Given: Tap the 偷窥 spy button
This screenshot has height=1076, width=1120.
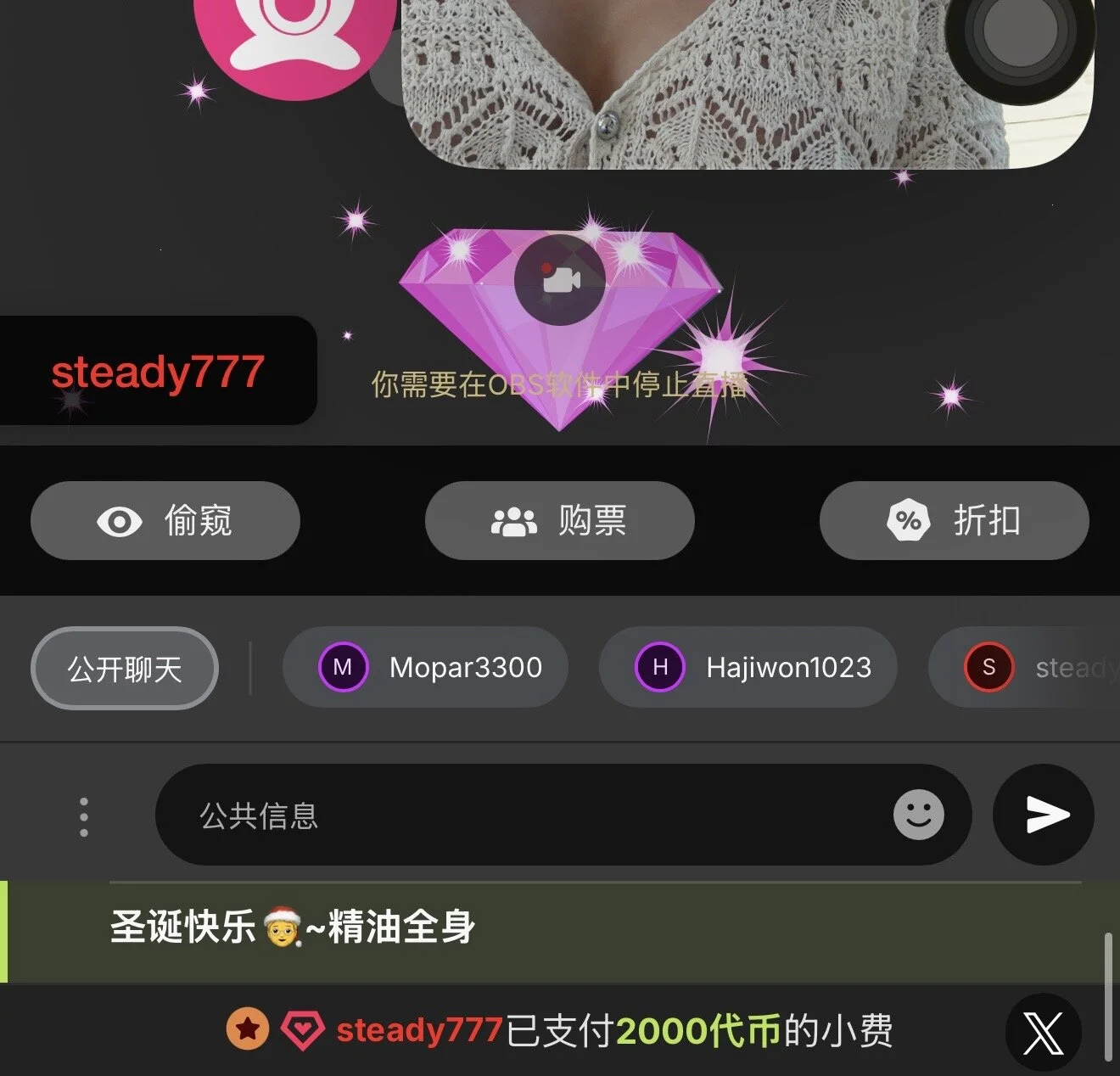Looking at the screenshot, I should (x=165, y=520).
